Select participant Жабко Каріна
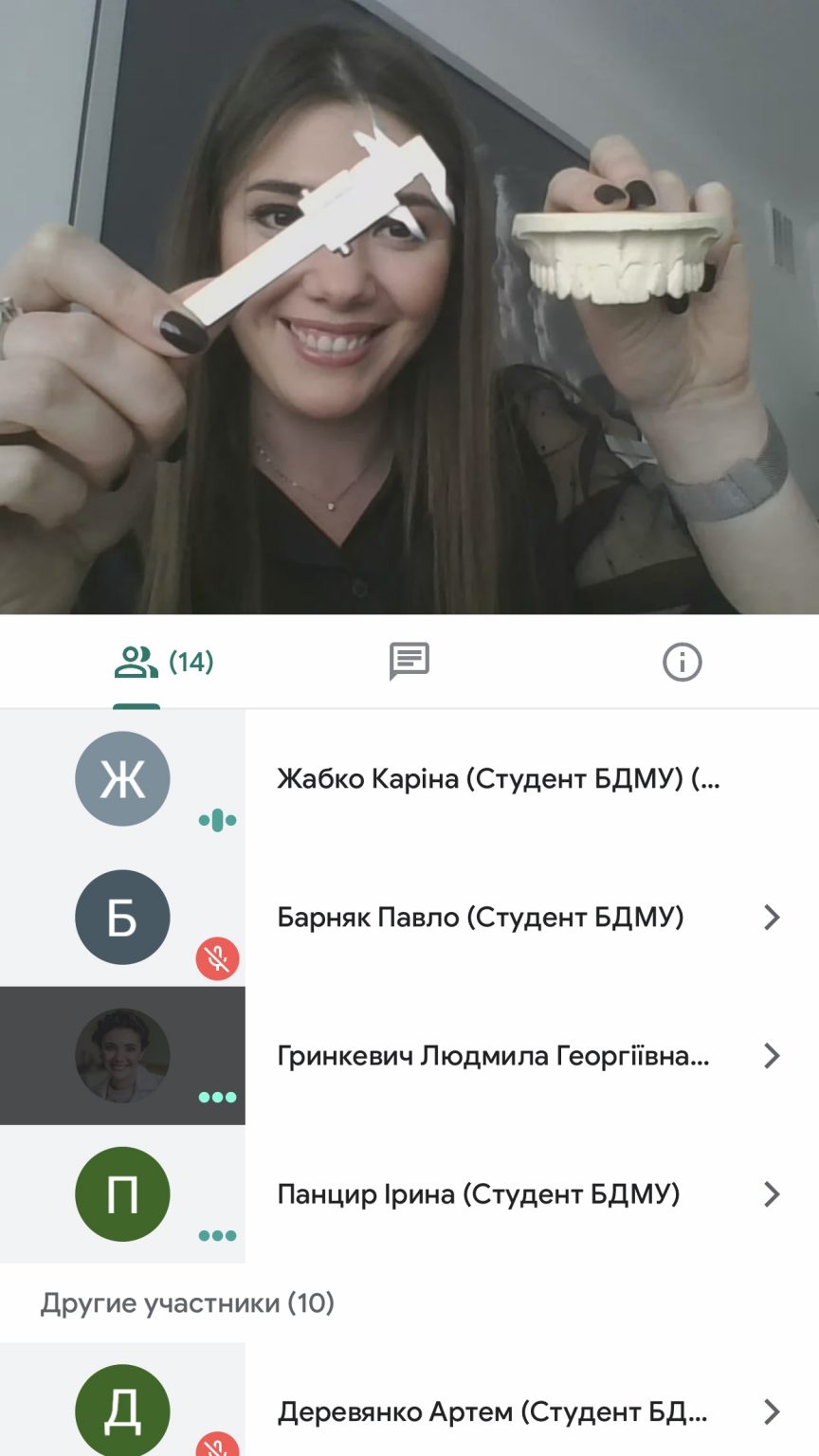The width and height of the screenshot is (819, 1456). (x=498, y=779)
